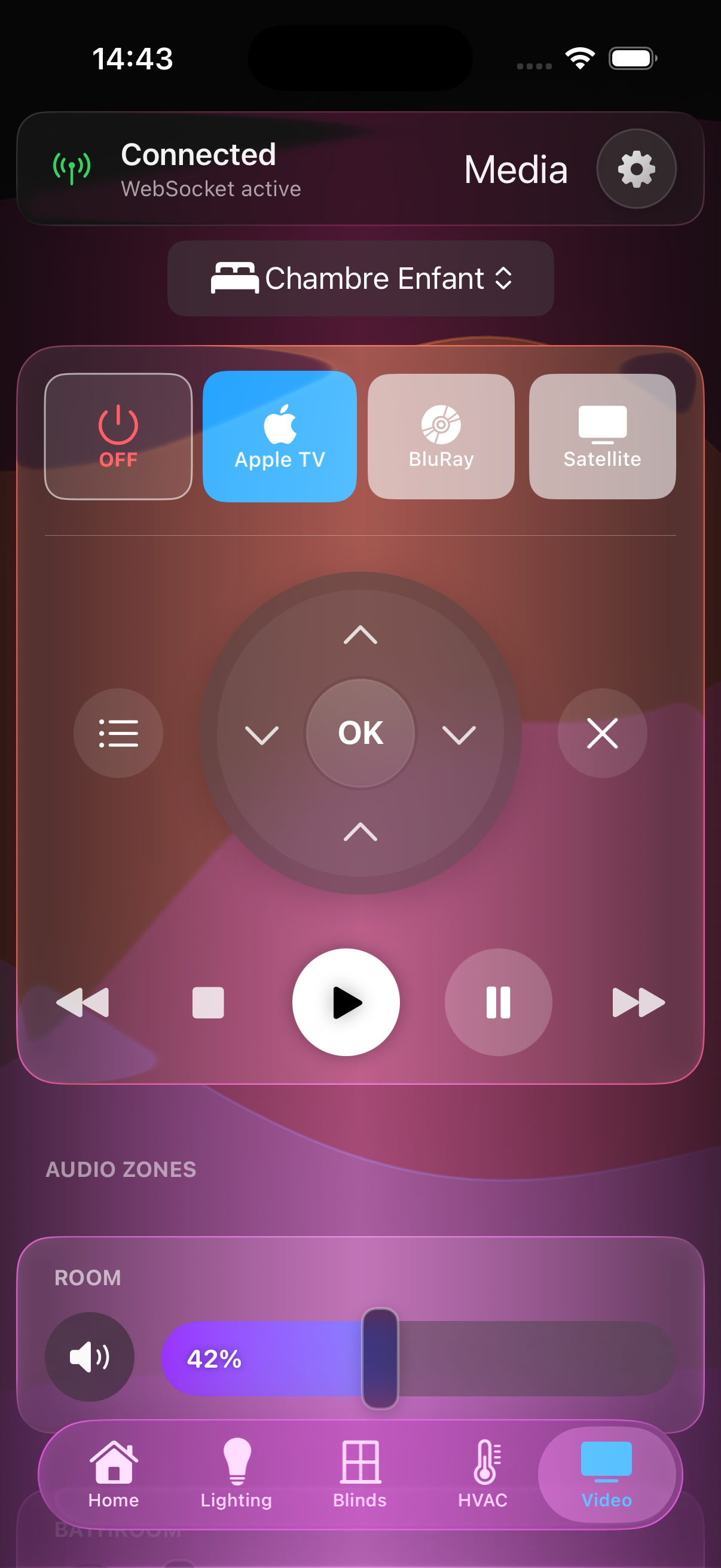Tap the X exit button
The height and width of the screenshot is (1568, 721).
coord(602,732)
